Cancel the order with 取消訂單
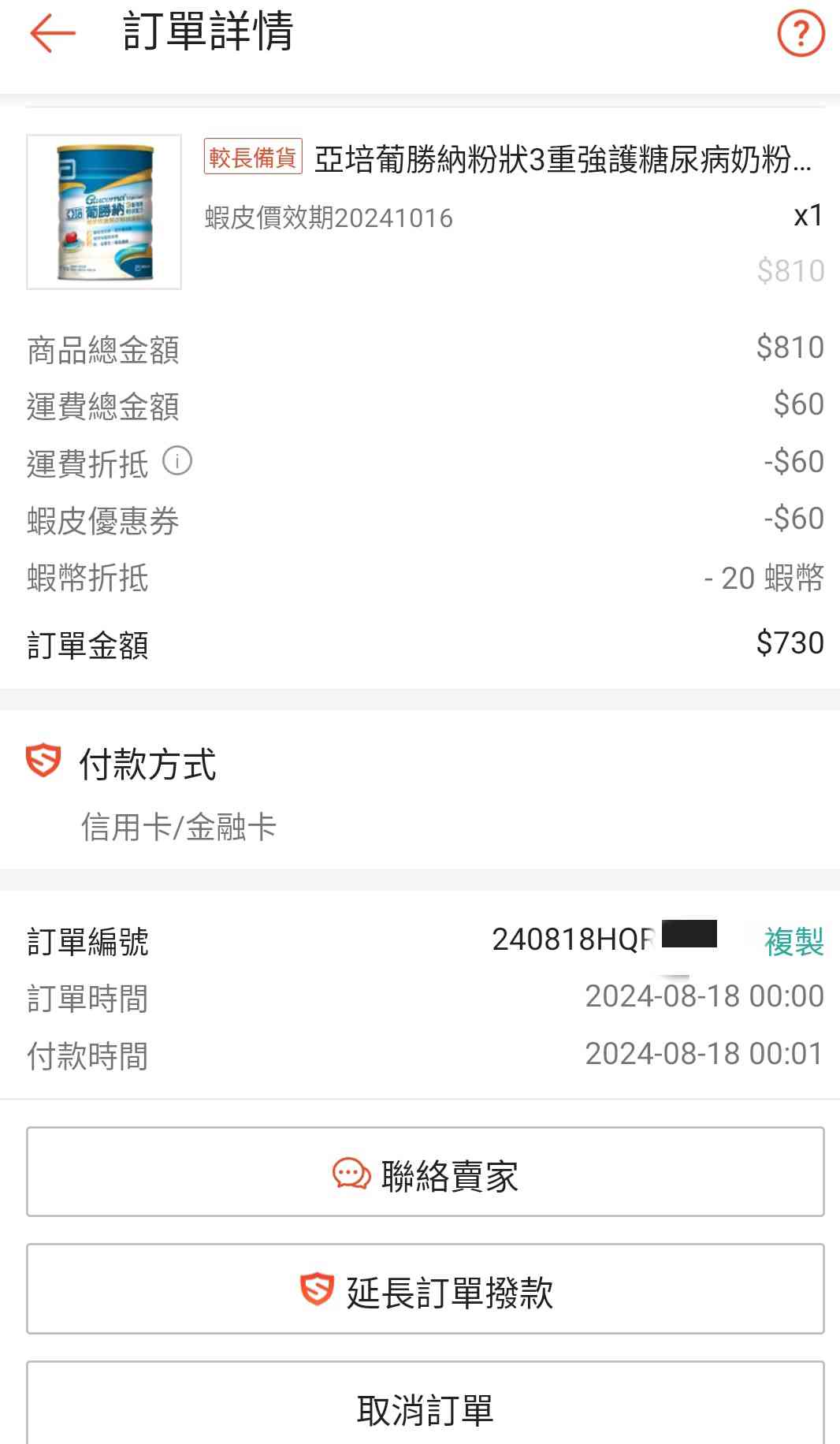The image size is (840, 1444). 426,1409
